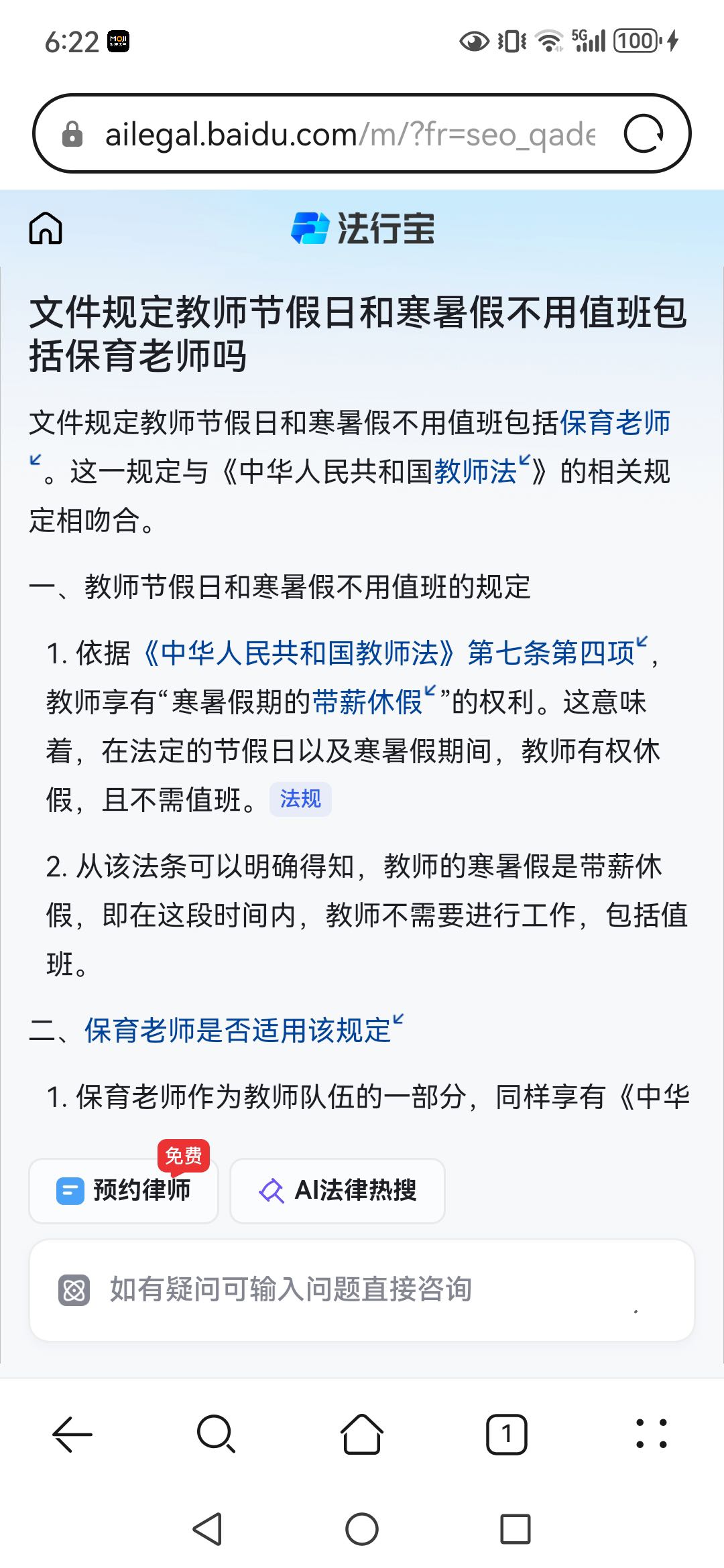Go to the 法行宝 home icon
The height and width of the screenshot is (1568, 724).
(46, 228)
